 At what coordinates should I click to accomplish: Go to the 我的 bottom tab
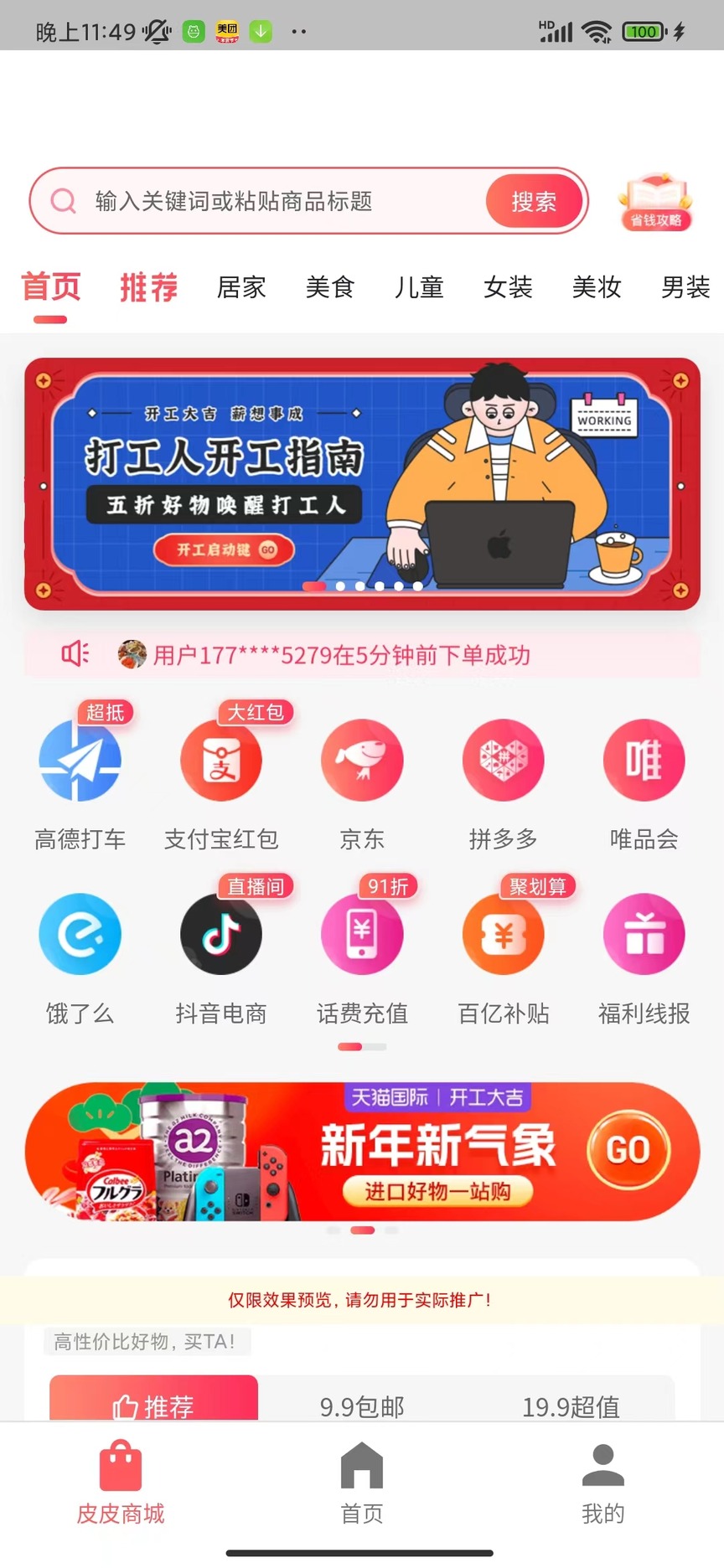602,1484
